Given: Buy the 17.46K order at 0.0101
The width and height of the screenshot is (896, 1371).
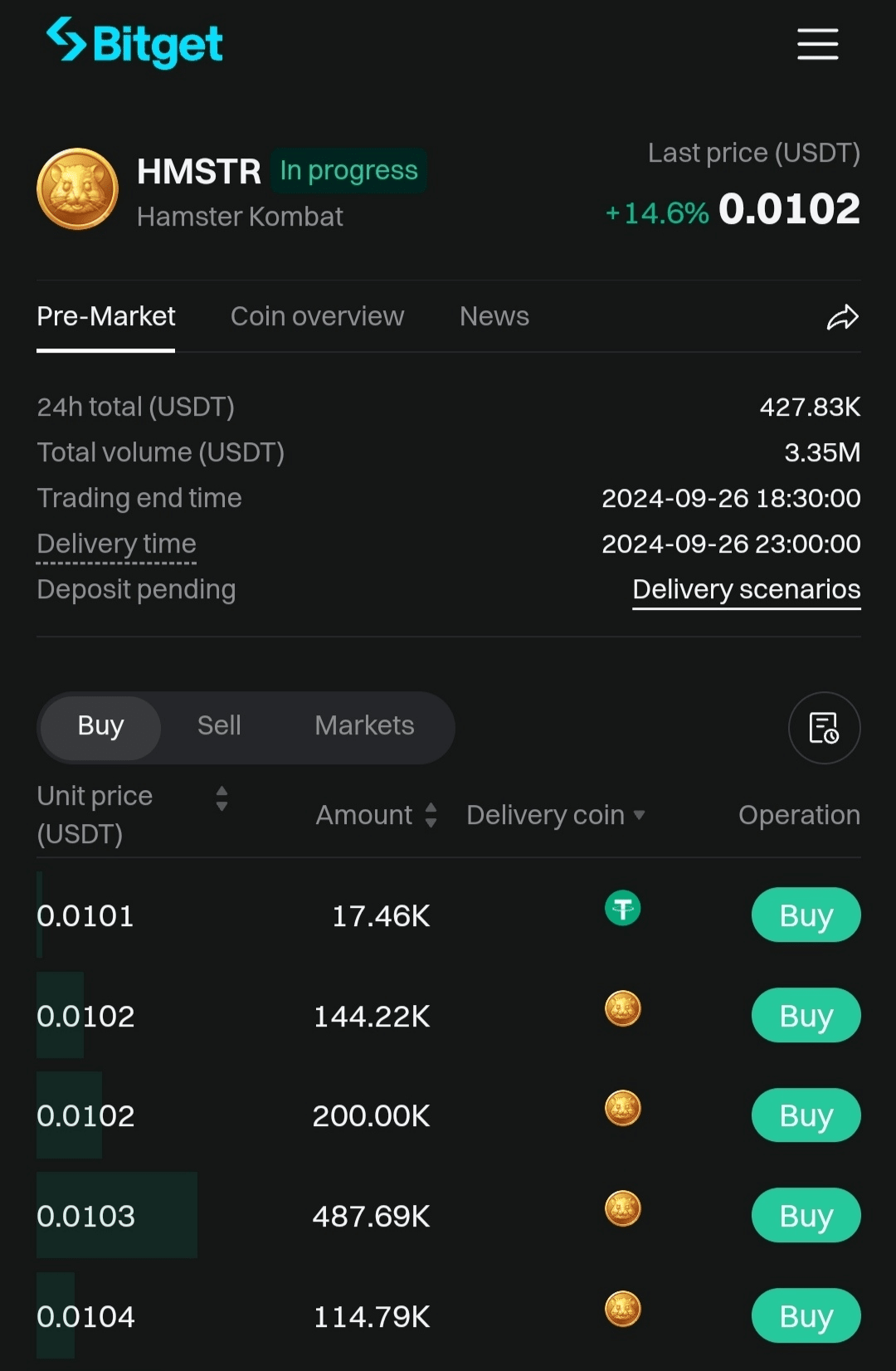Looking at the screenshot, I should 806,915.
